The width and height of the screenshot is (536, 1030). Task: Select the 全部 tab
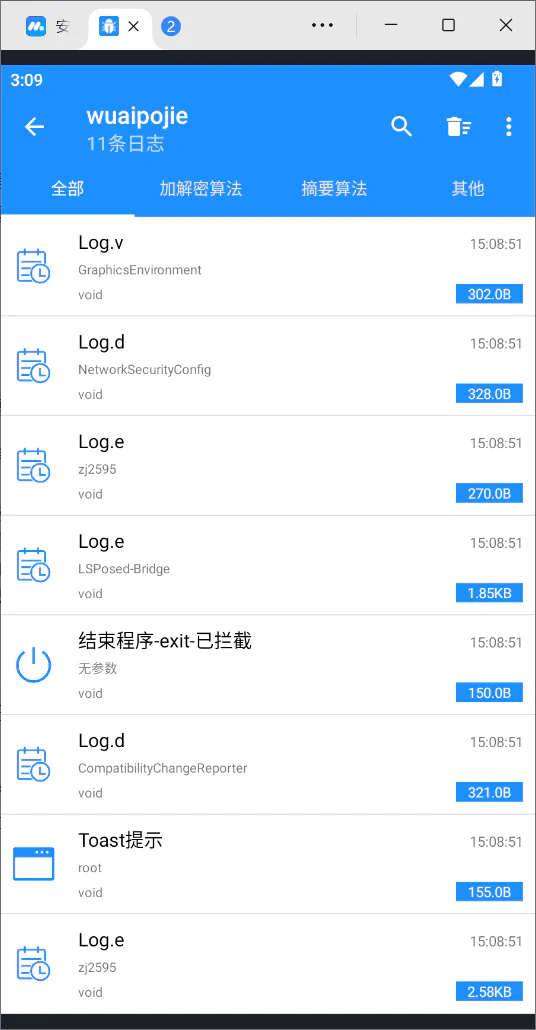pos(68,189)
